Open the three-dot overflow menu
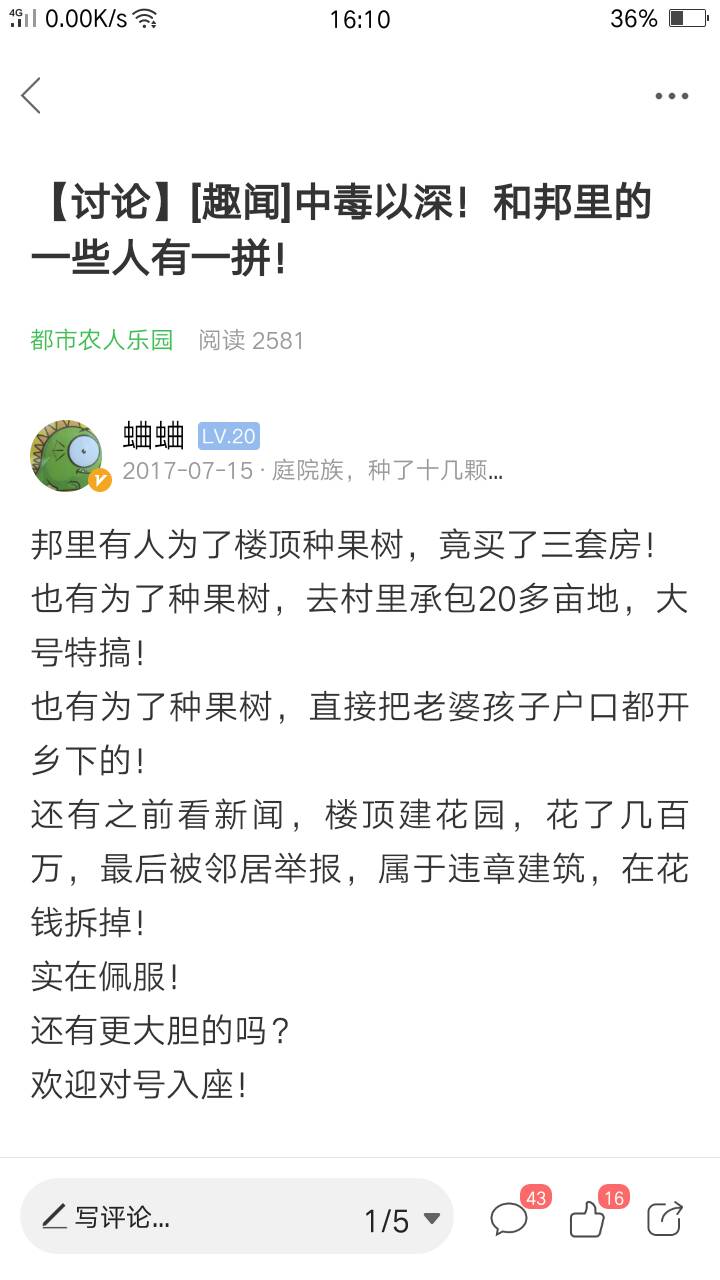720x1280 pixels. pyautogui.click(x=671, y=97)
